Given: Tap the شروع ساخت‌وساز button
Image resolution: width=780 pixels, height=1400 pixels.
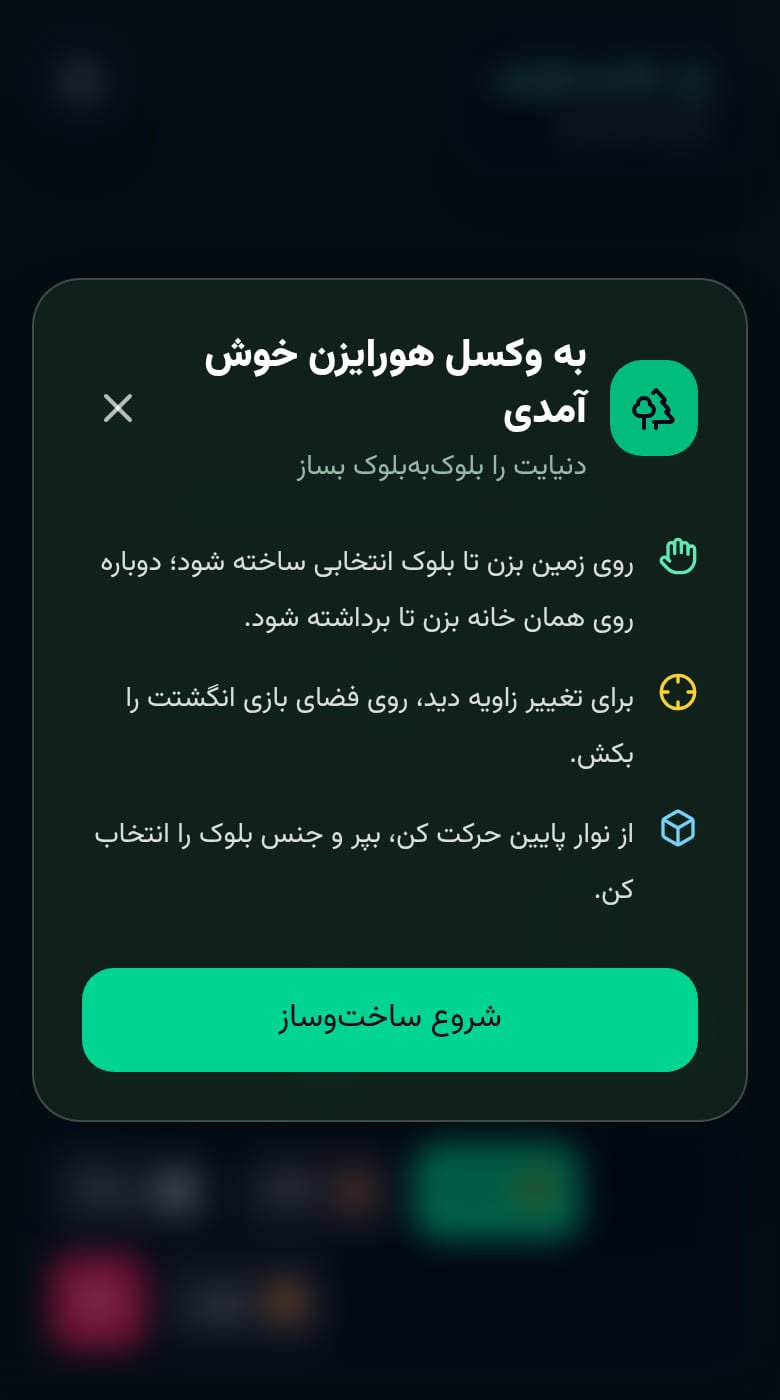Looking at the screenshot, I should point(390,1020).
